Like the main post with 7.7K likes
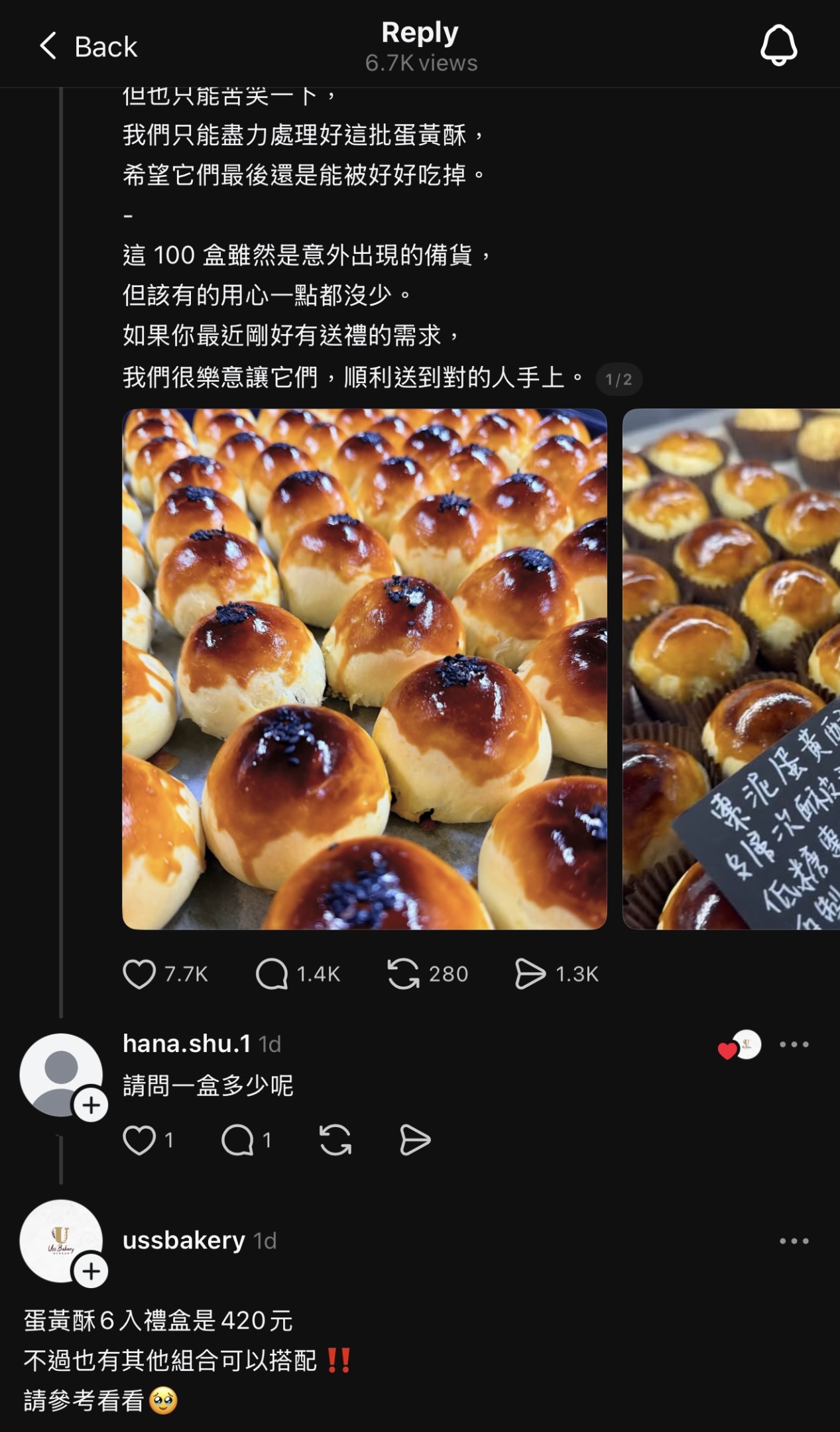Screen dimensions: 840x1432 click(140, 974)
